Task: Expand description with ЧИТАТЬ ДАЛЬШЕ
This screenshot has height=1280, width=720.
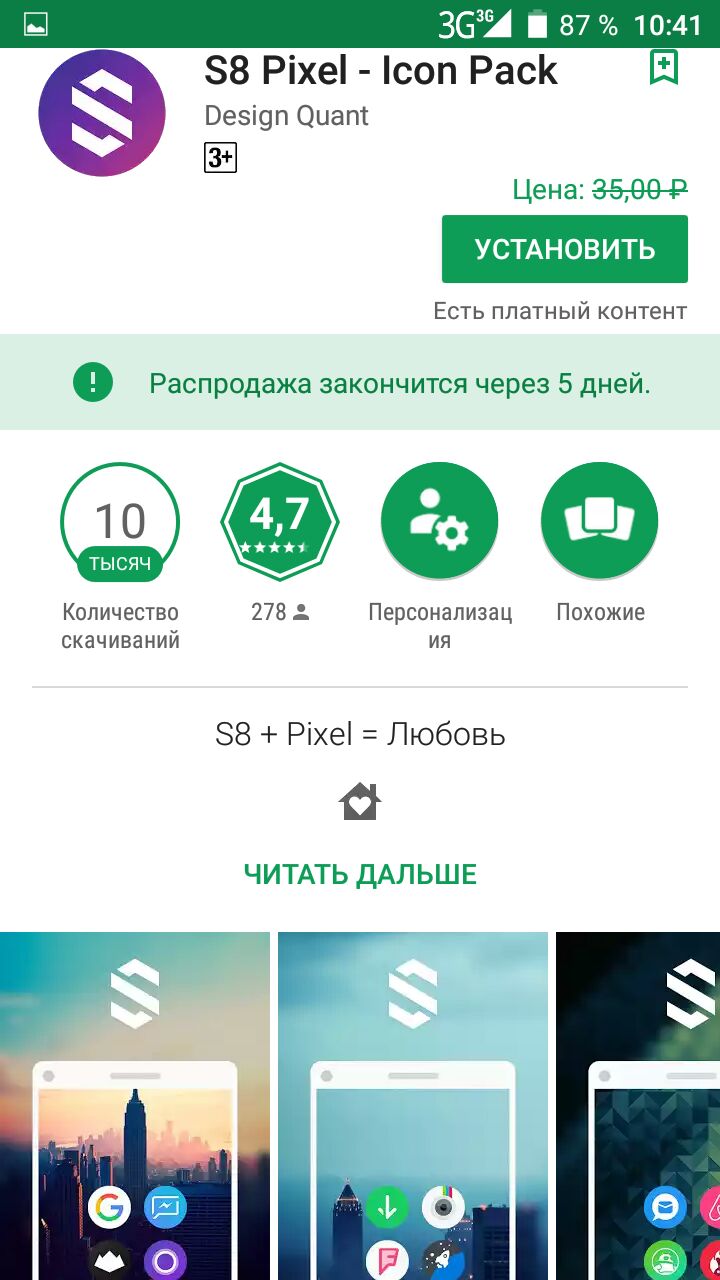Action: tap(360, 875)
